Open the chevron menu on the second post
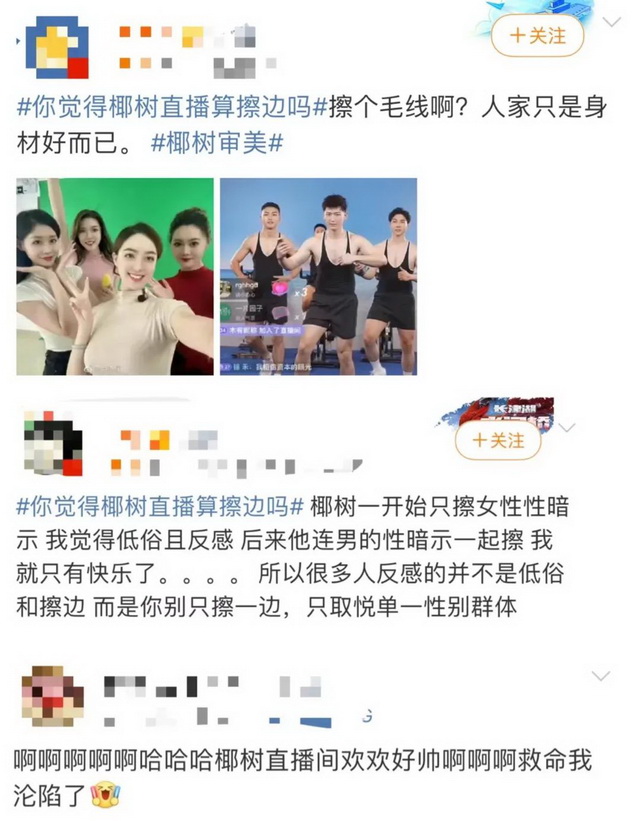The image size is (640, 821). (568, 428)
